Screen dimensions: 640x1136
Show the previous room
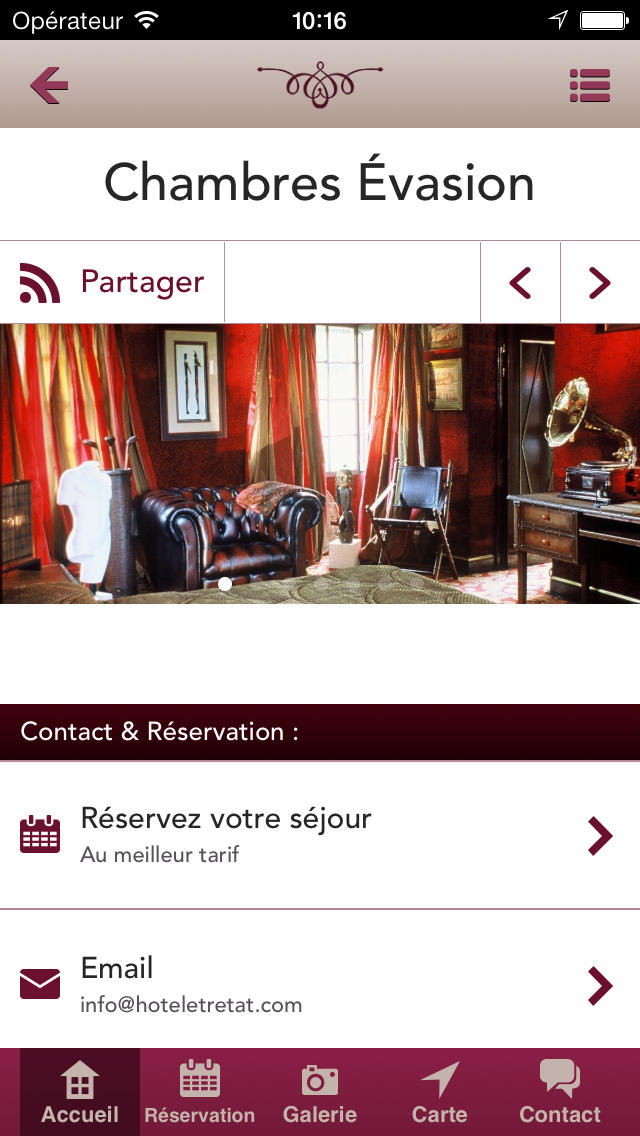click(x=520, y=283)
